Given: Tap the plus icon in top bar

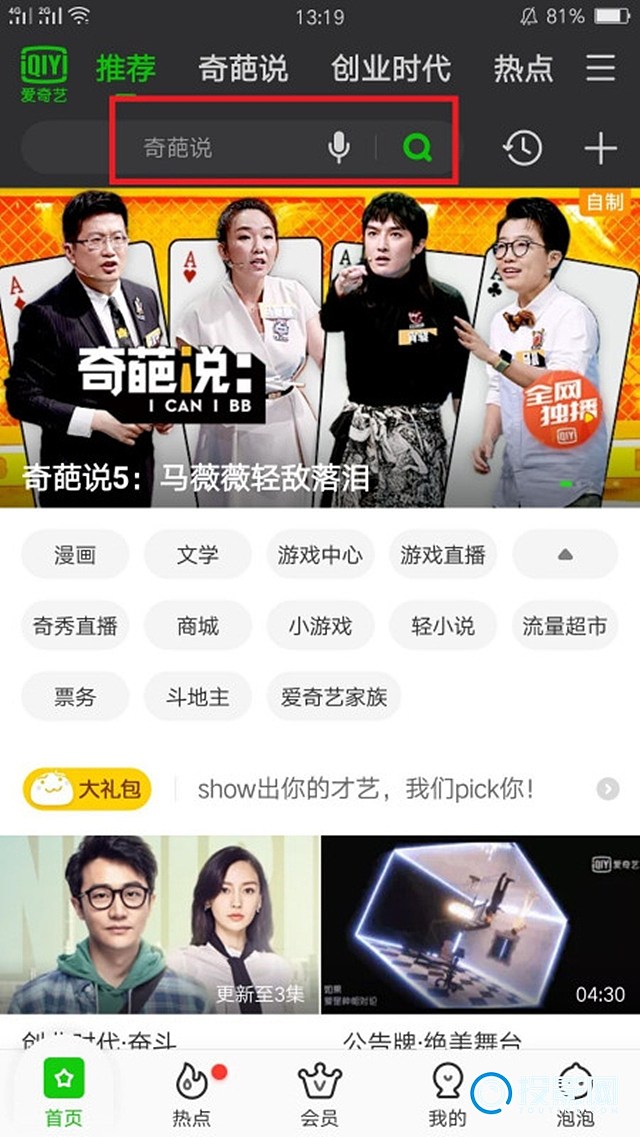Looking at the screenshot, I should 600,149.
